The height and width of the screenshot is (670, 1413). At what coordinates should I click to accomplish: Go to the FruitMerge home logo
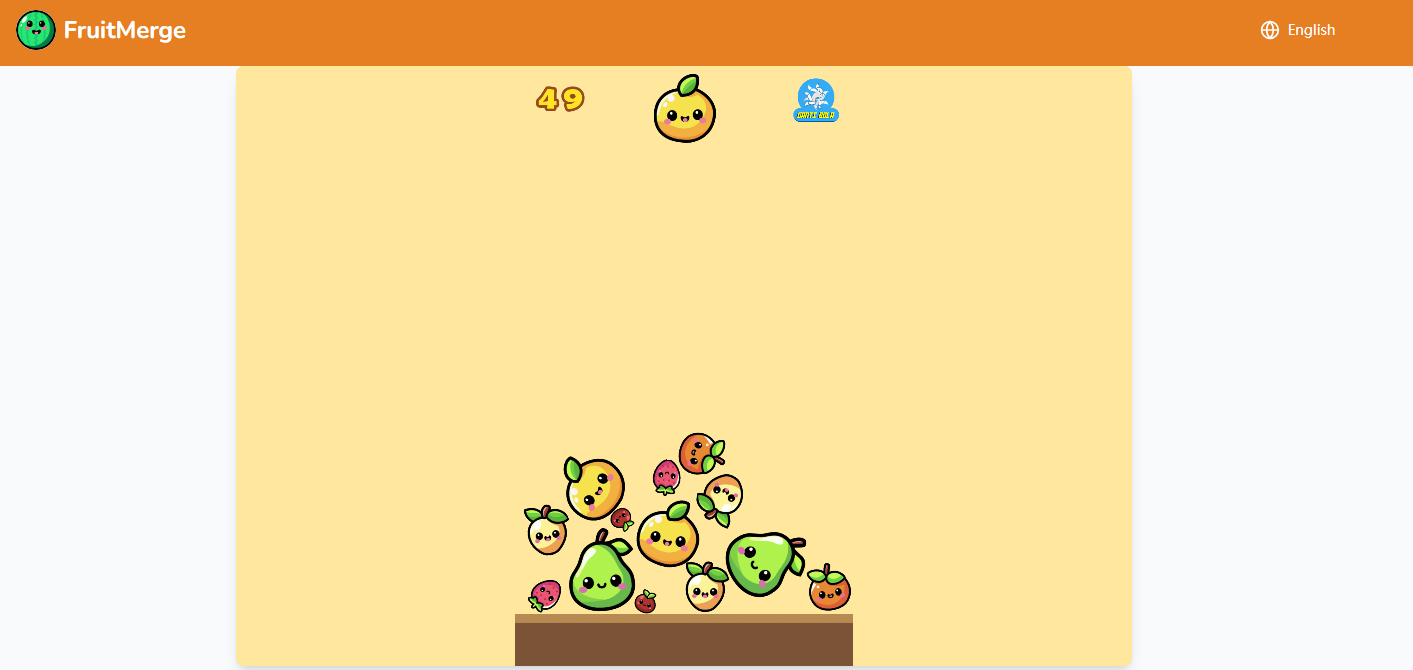pos(101,30)
